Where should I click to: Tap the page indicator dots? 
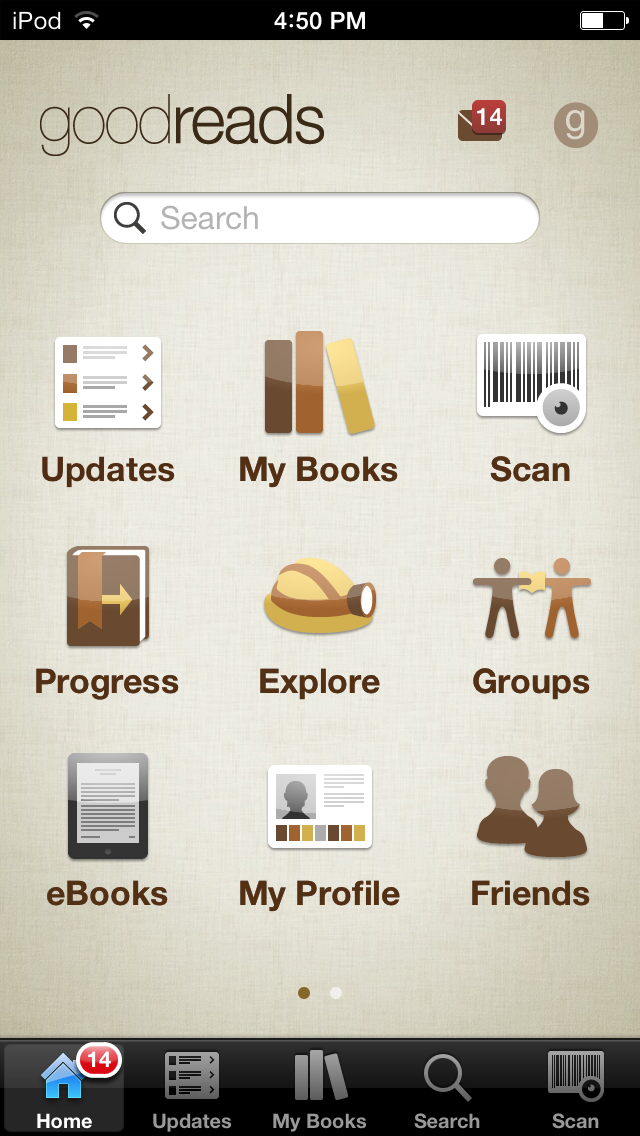[320, 993]
